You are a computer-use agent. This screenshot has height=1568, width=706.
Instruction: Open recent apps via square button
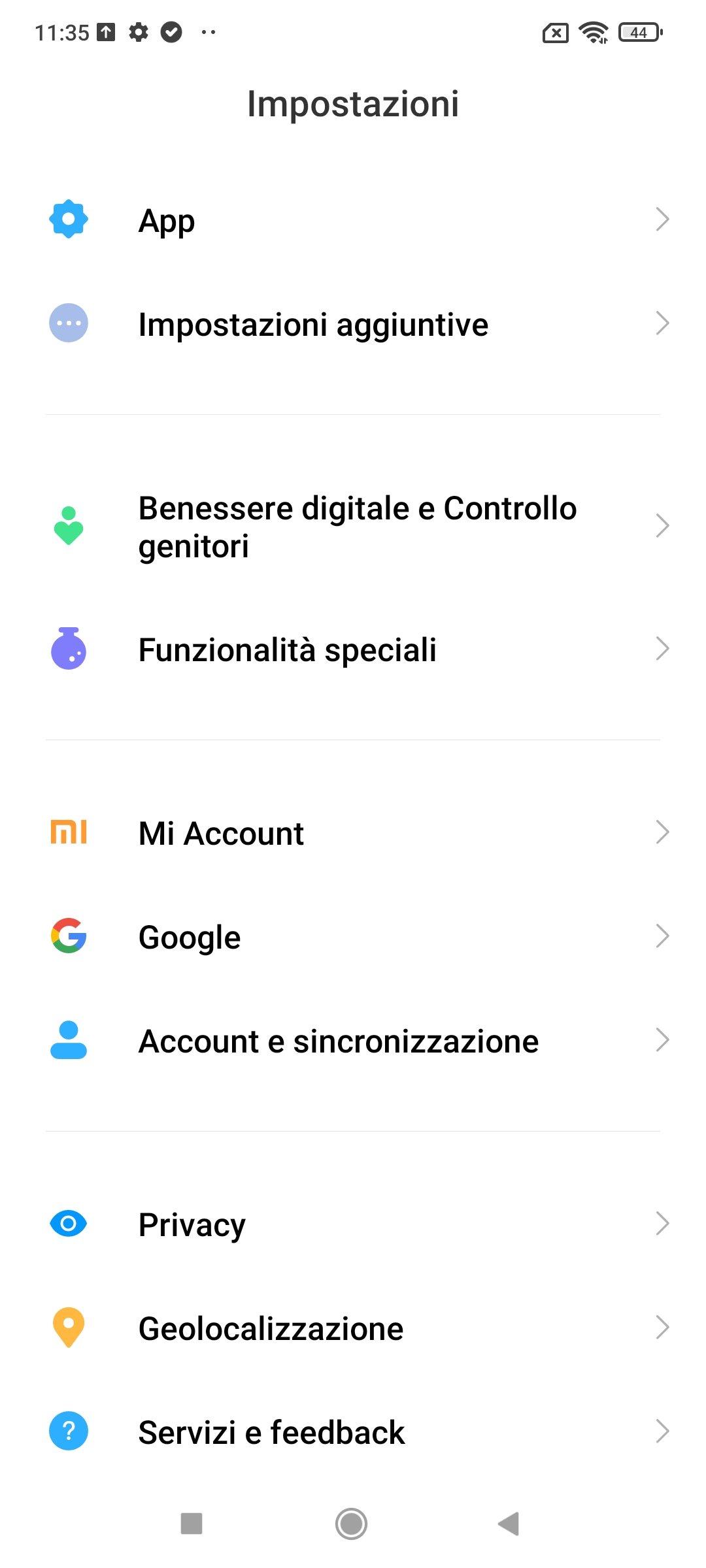click(192, 1524)
